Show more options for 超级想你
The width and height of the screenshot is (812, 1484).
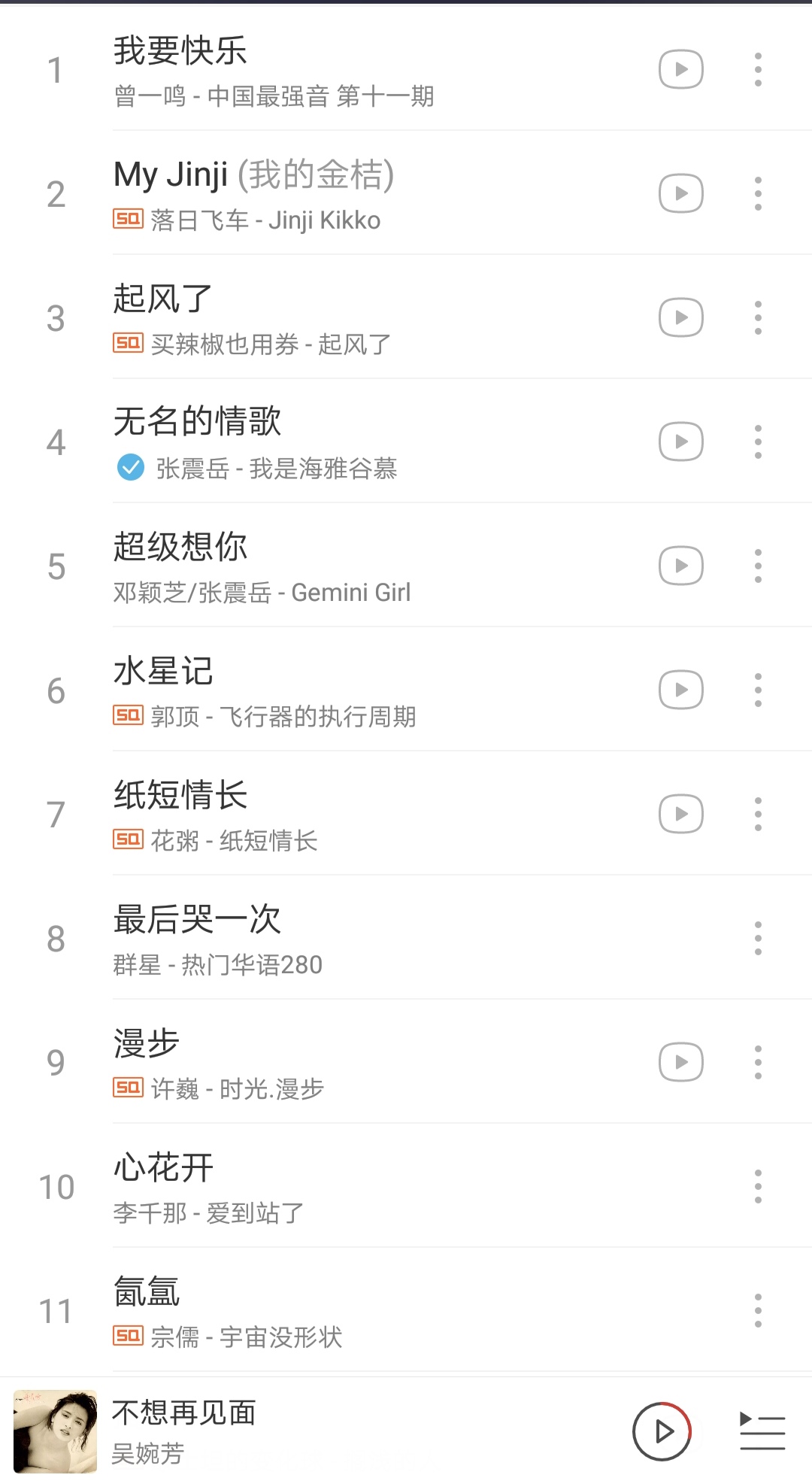758,566
